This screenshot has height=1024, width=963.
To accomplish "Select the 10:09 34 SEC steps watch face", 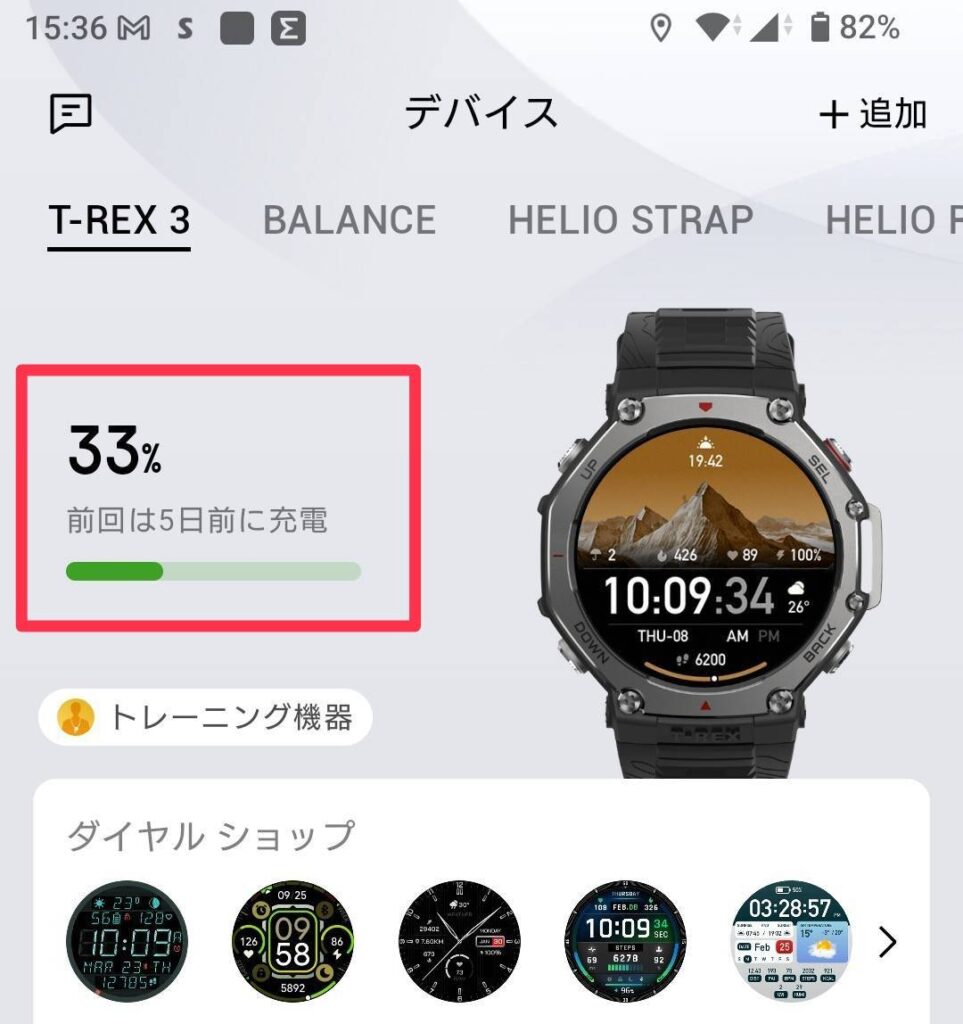I will pyautogui.click(x=625, y=941).
